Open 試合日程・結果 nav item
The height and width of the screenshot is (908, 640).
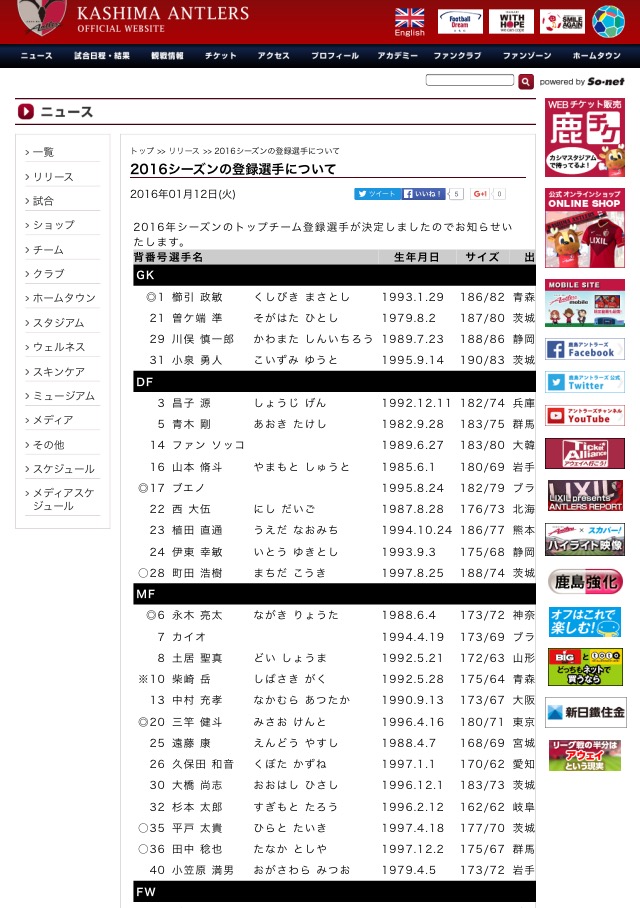click(x=102, y=56)
